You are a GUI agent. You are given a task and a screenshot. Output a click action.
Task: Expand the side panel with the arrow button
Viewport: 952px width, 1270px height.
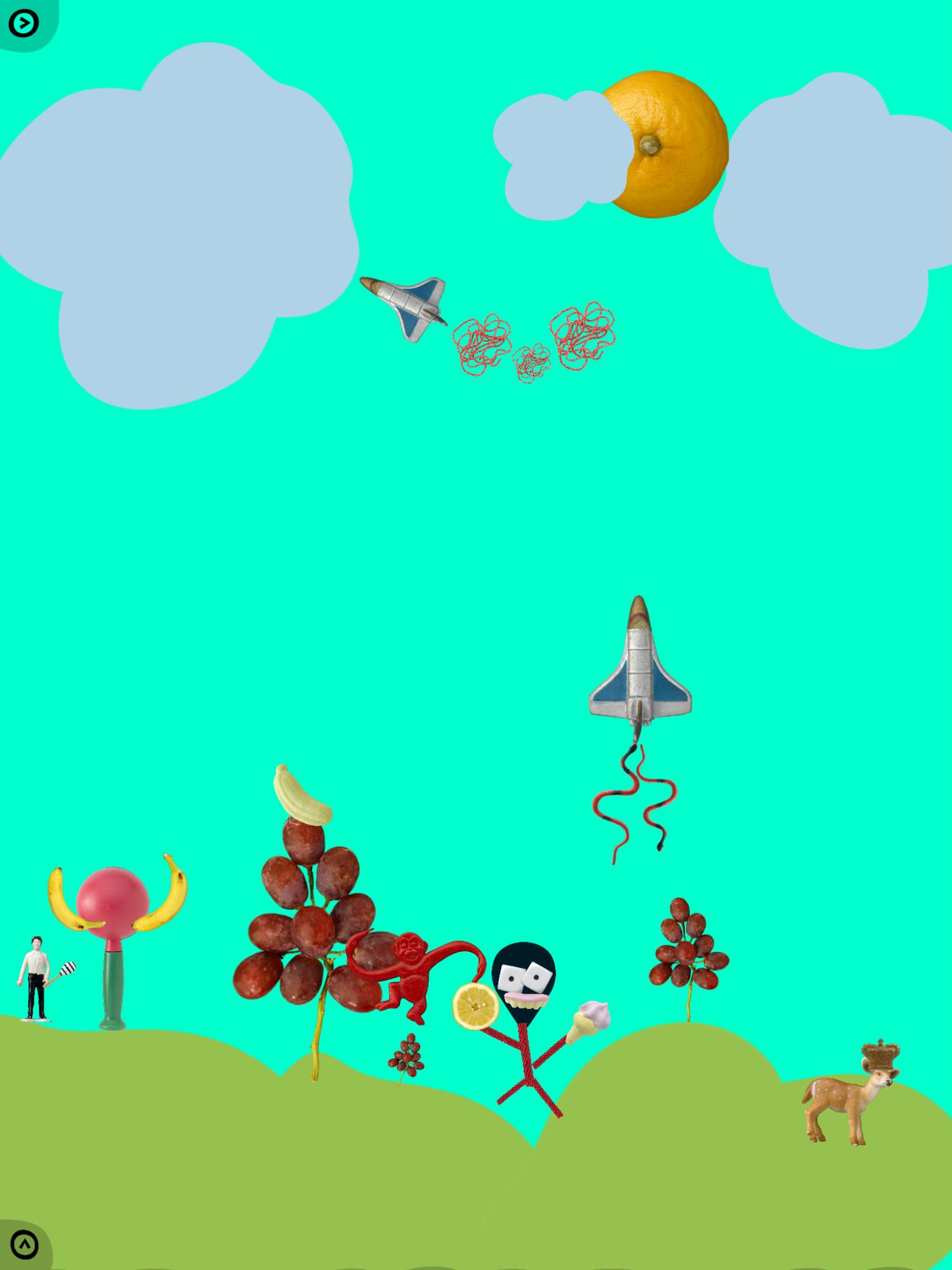[x=23, y=23]
